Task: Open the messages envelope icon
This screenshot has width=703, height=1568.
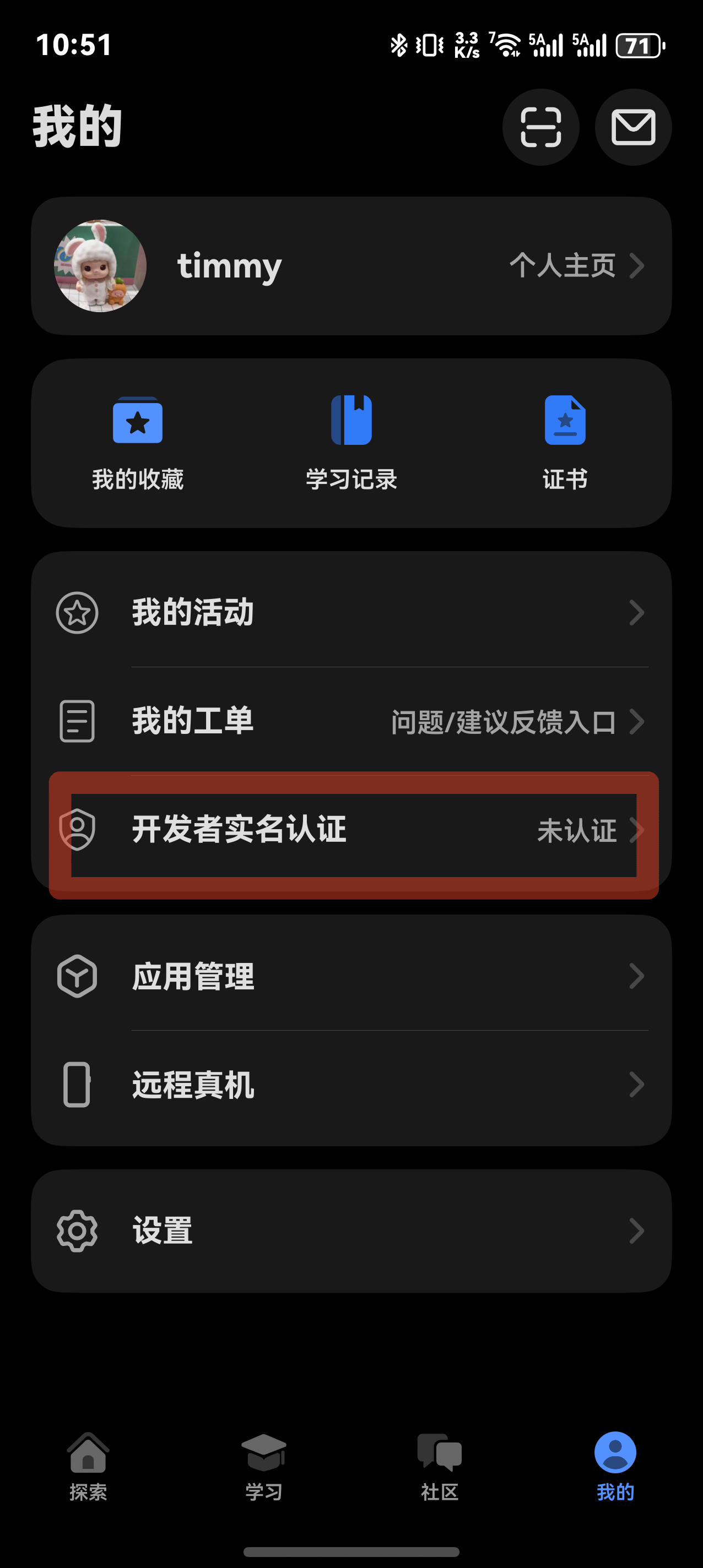Action: click(632, 127)
